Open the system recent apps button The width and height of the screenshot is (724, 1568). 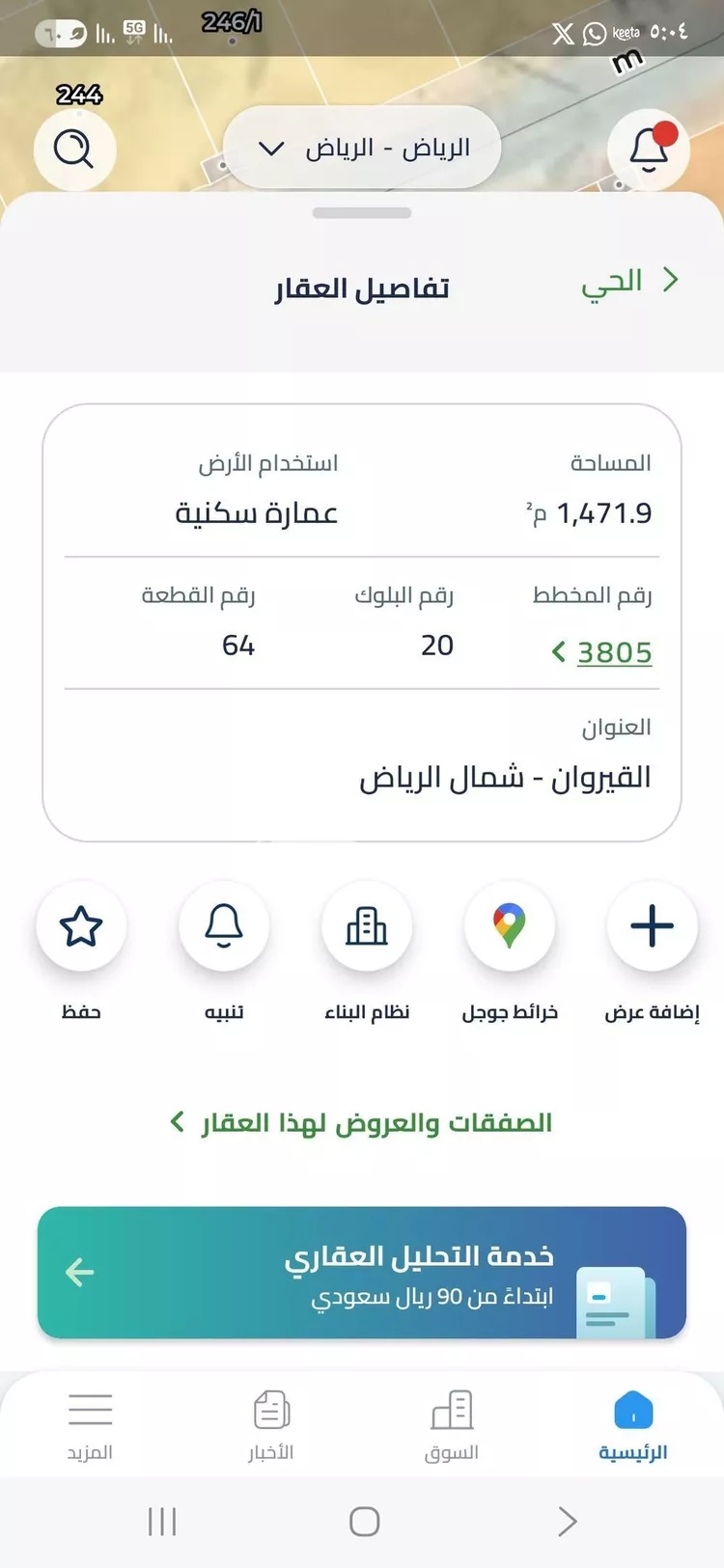(162, 1522)
